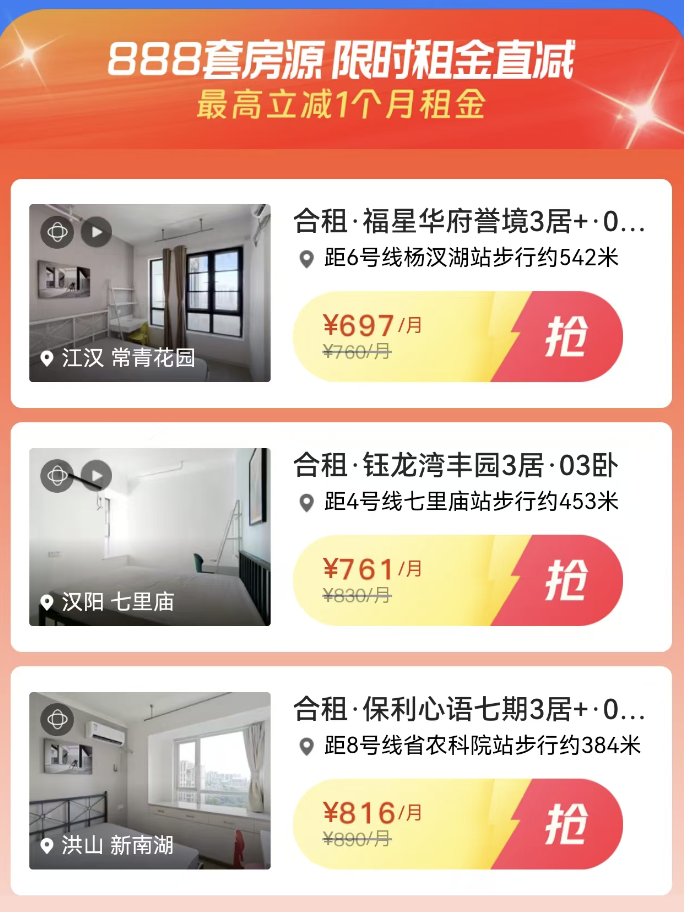Launch VR tour for the 洪山 新南湖 room
The height and width of the screenshot is (912, 684).
coord(58,720)
